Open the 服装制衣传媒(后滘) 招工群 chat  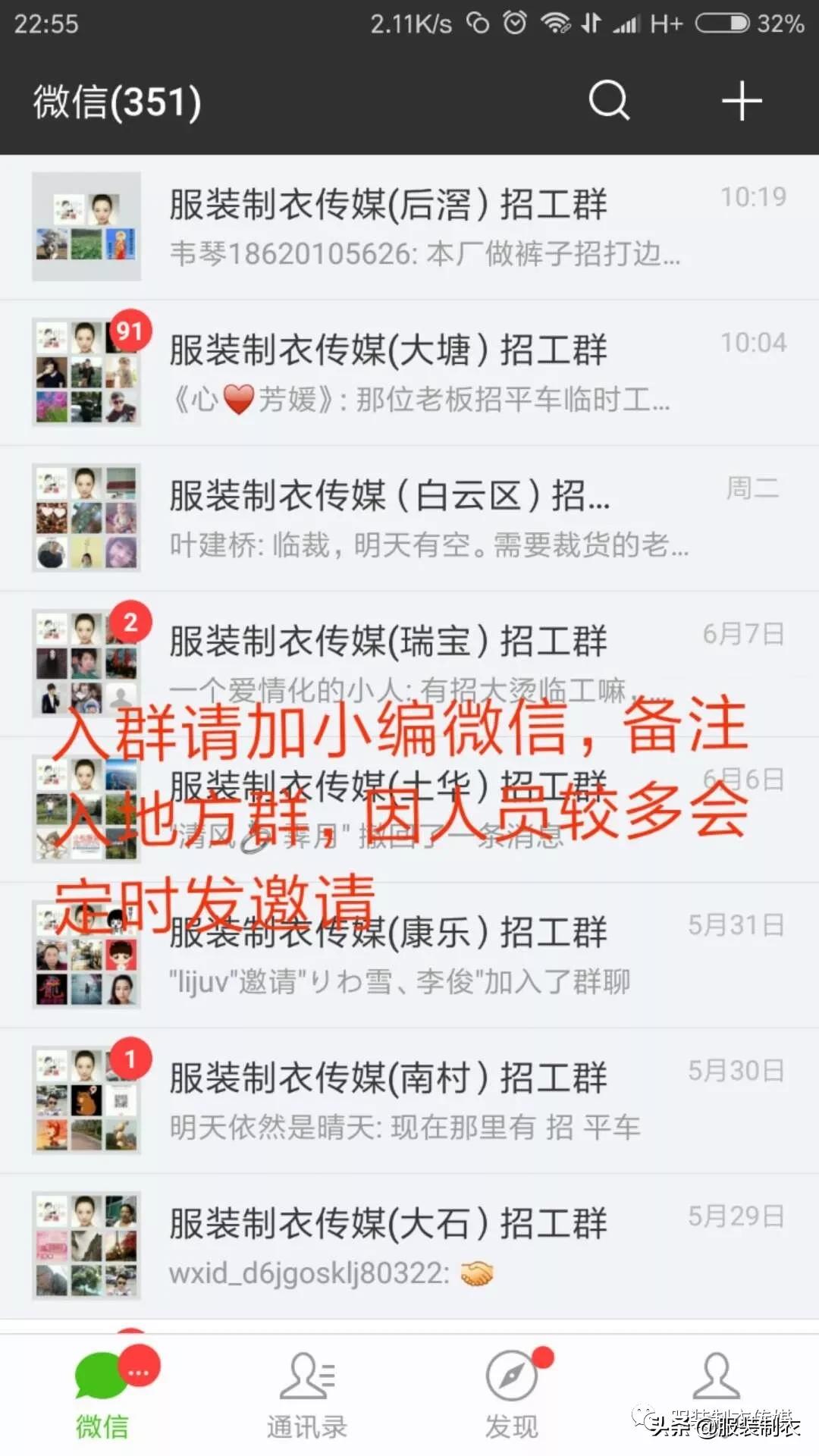409,227
